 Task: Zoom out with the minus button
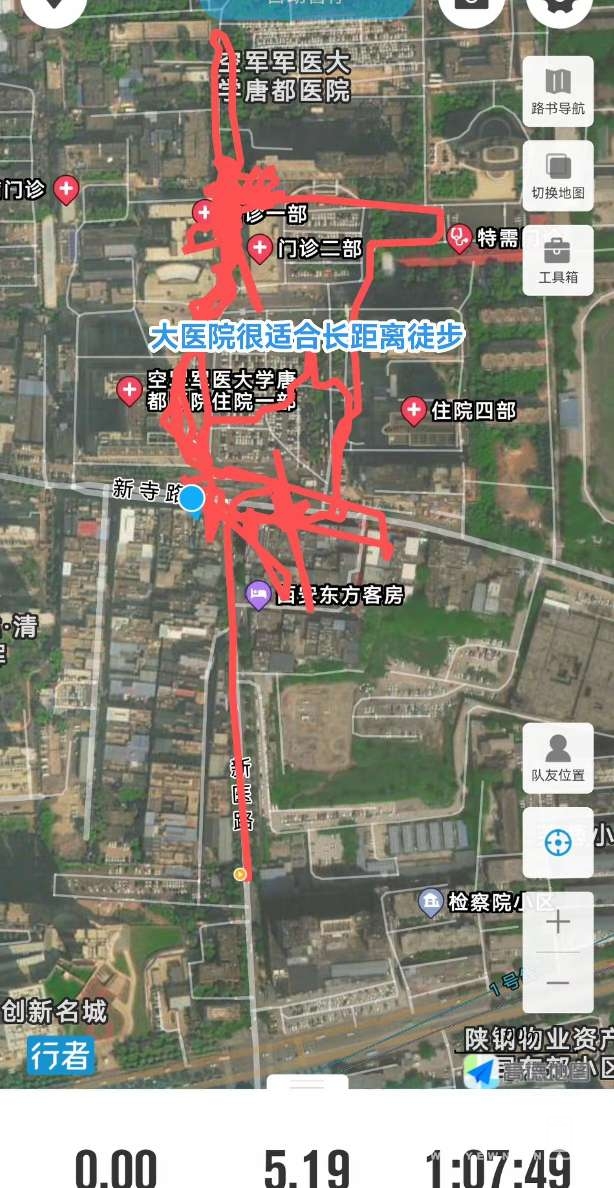(x=558, y=984)
